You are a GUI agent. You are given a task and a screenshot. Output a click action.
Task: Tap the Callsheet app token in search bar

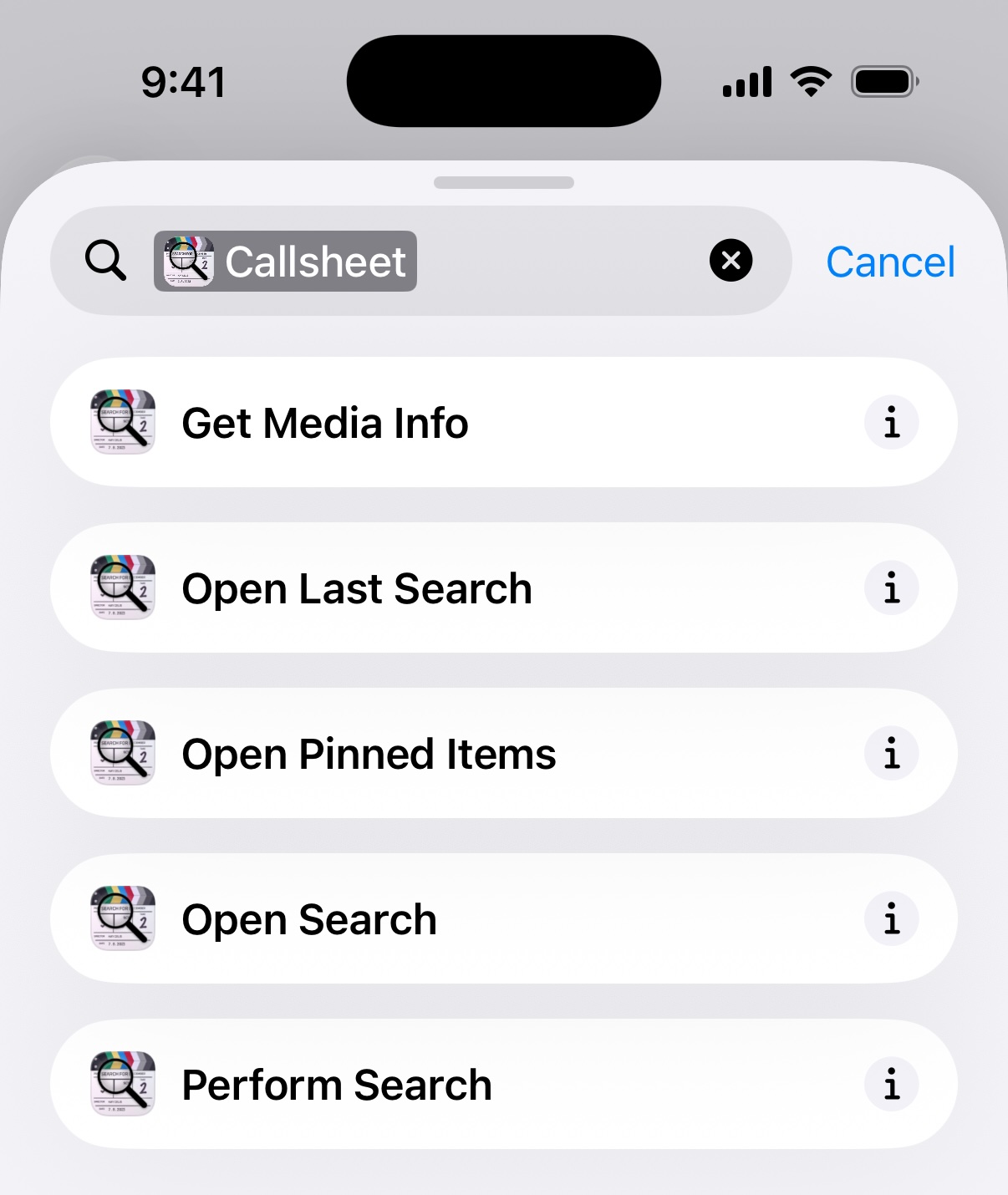pos(285,261)
